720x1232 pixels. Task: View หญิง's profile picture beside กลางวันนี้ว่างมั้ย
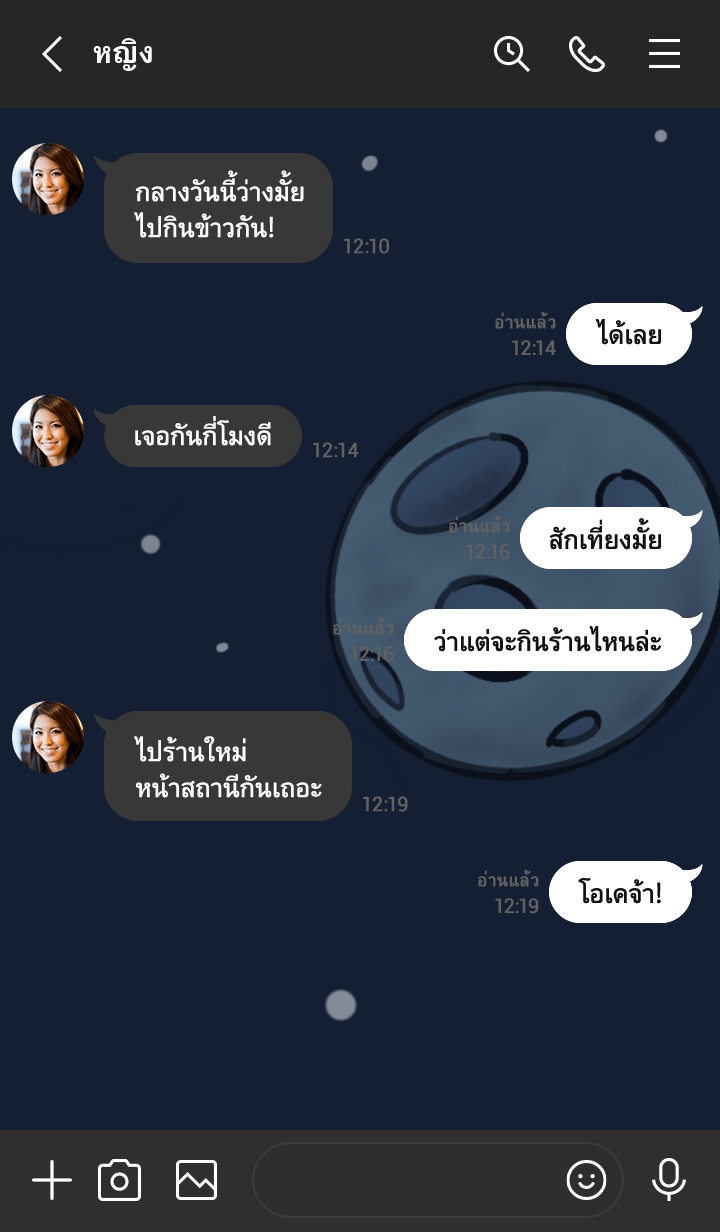[x=48, y=180]
